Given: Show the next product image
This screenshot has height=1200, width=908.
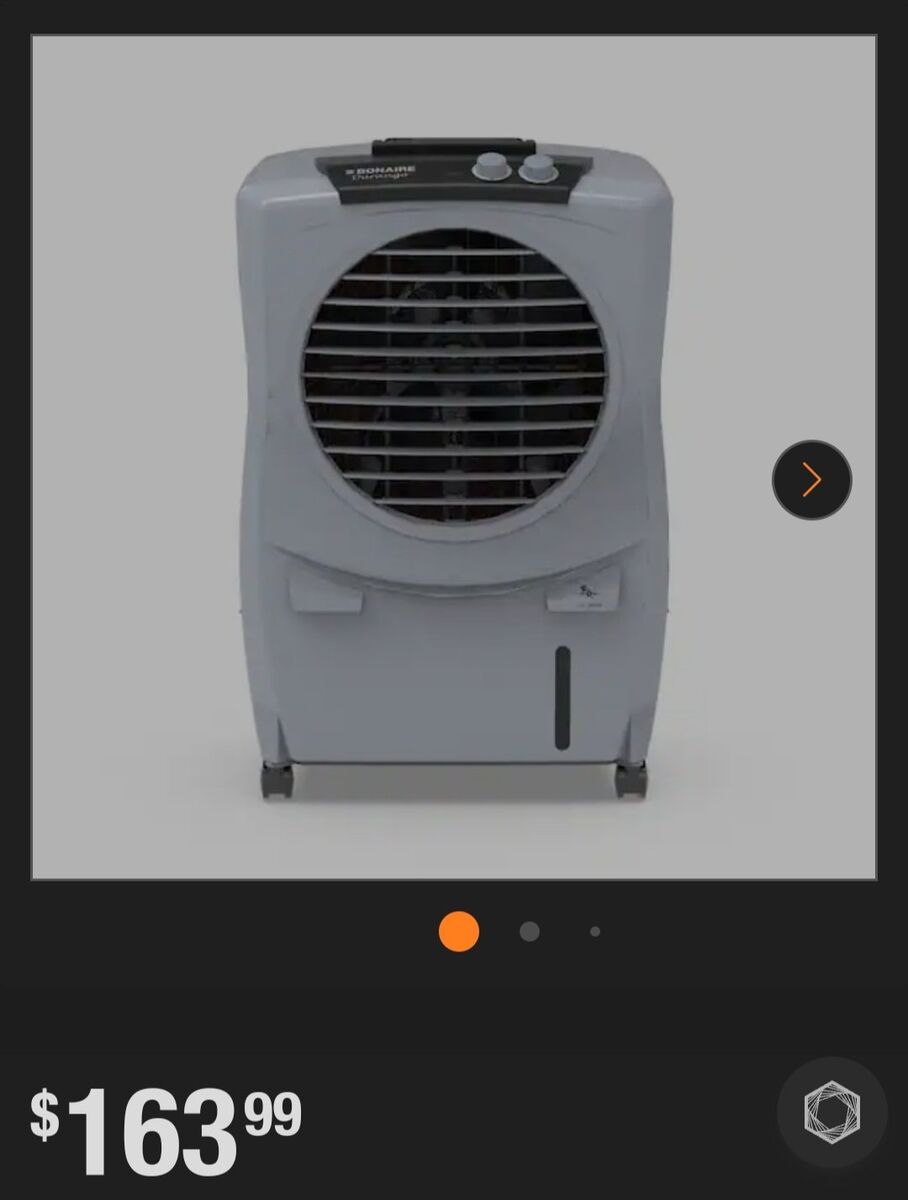Looking at the screenshot, I should click(x=811, y=480).
